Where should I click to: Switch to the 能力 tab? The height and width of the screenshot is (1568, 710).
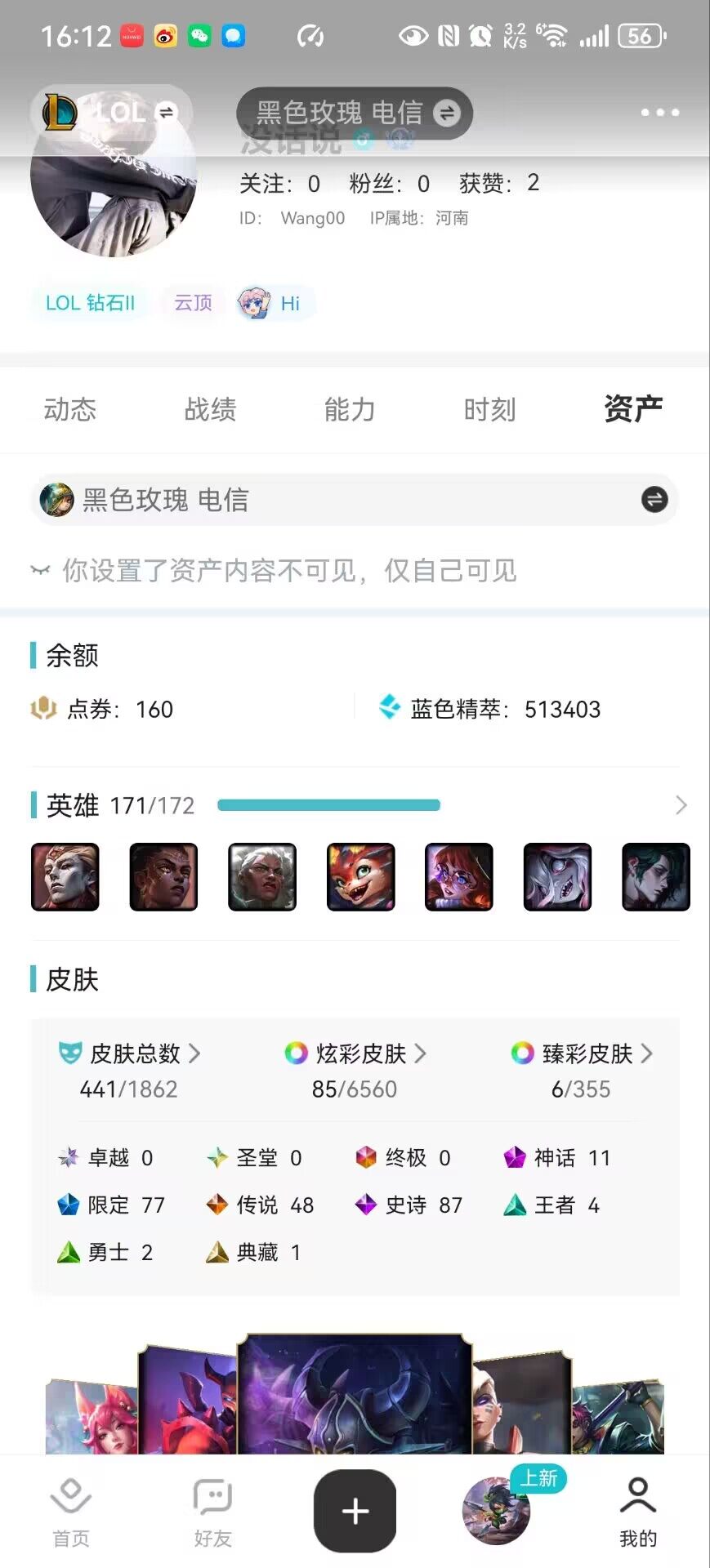[x=350, y=409]
